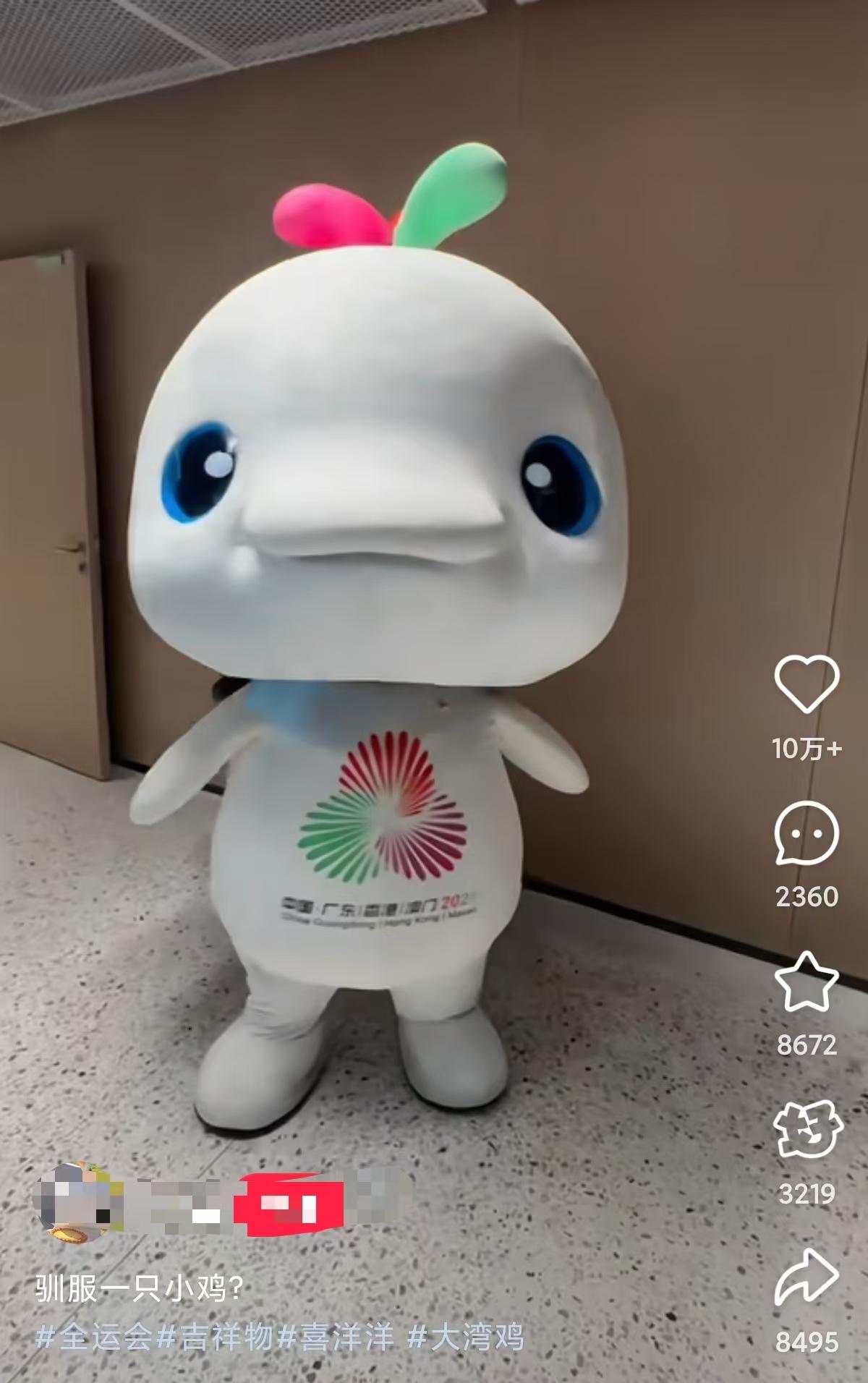Open the #喜洋洋 hashtag
The width and height of the screenshot is (868, 1383).
coord(336,1336)
